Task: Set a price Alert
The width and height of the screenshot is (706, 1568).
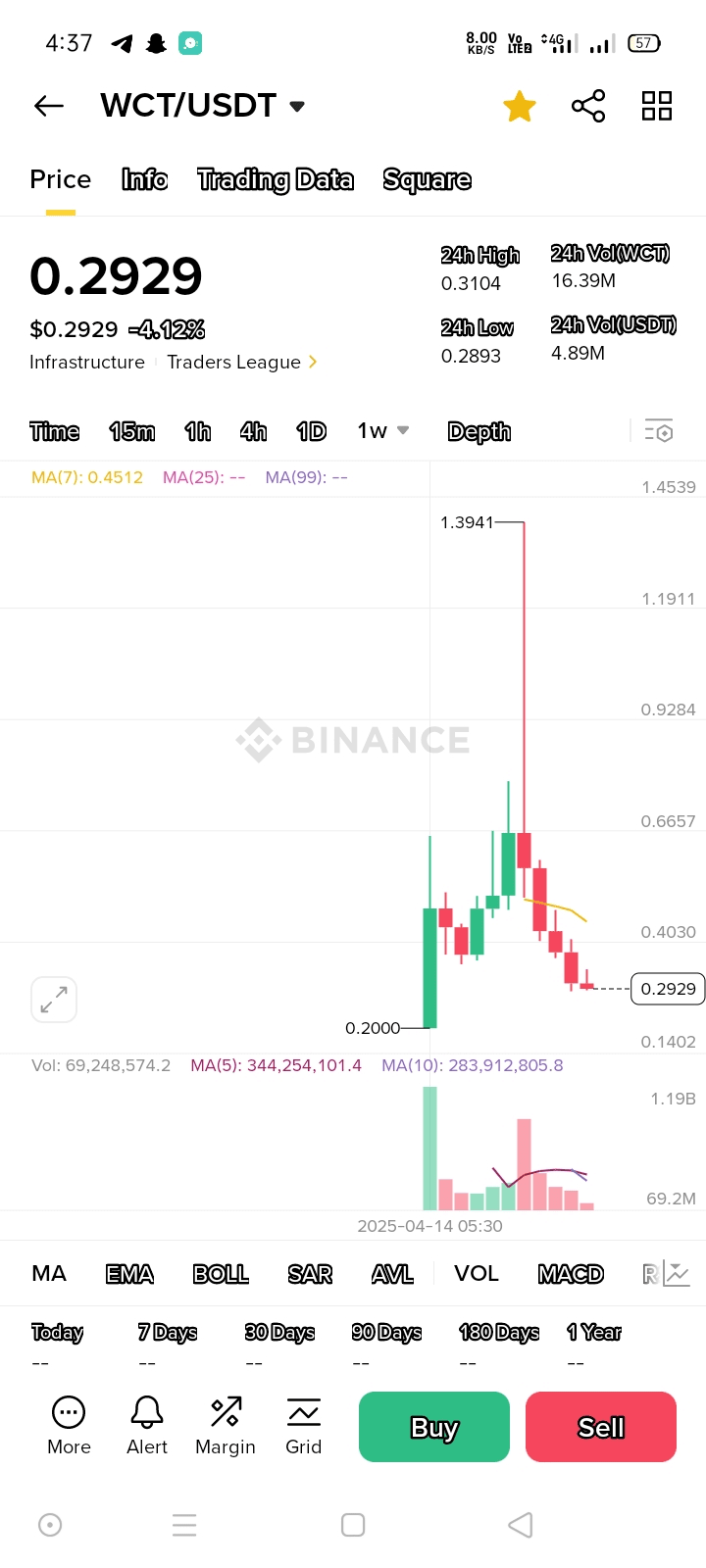Action: tap(147, 1426)
